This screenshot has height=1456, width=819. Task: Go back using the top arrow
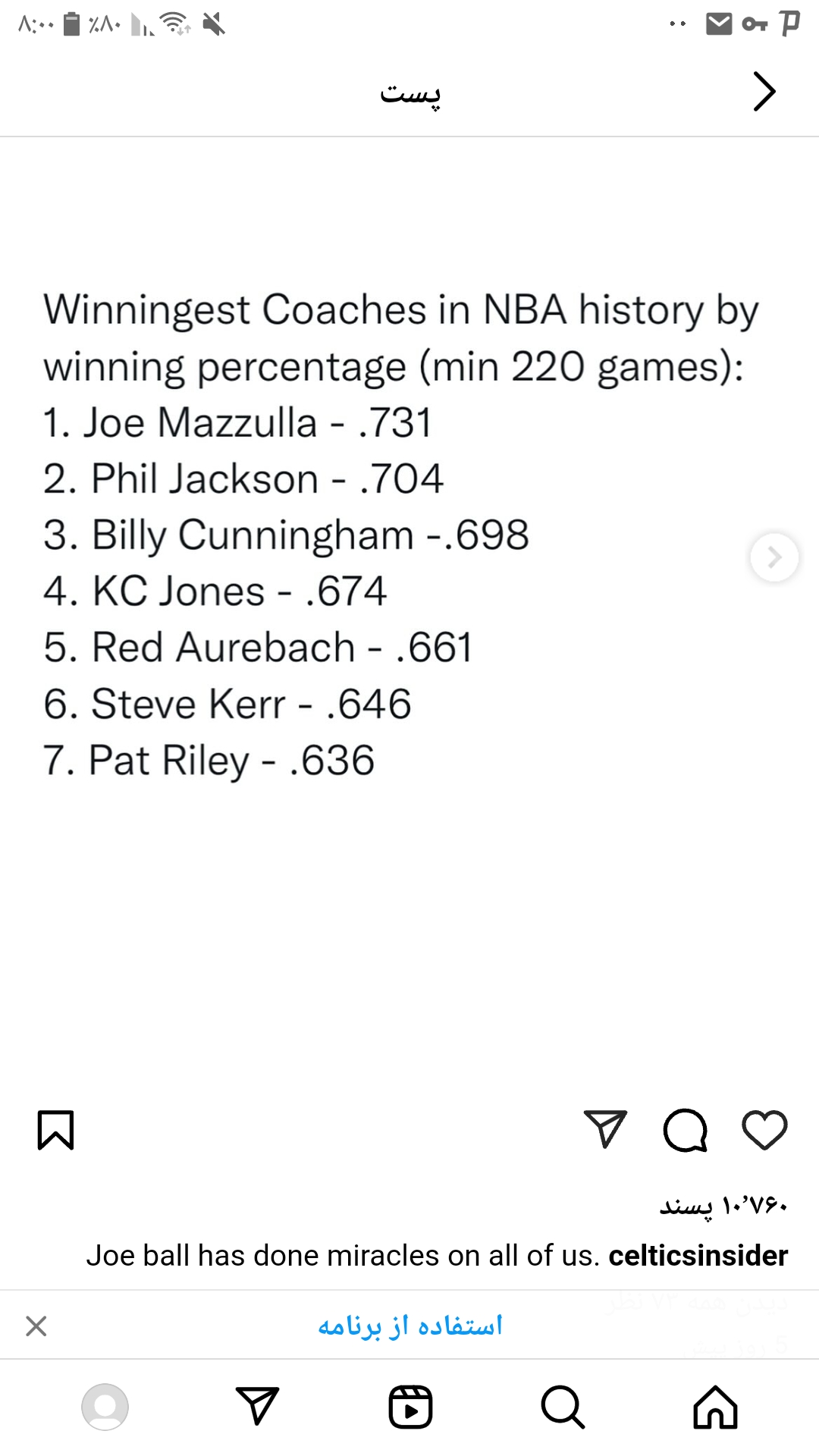[x=764, y=92]
